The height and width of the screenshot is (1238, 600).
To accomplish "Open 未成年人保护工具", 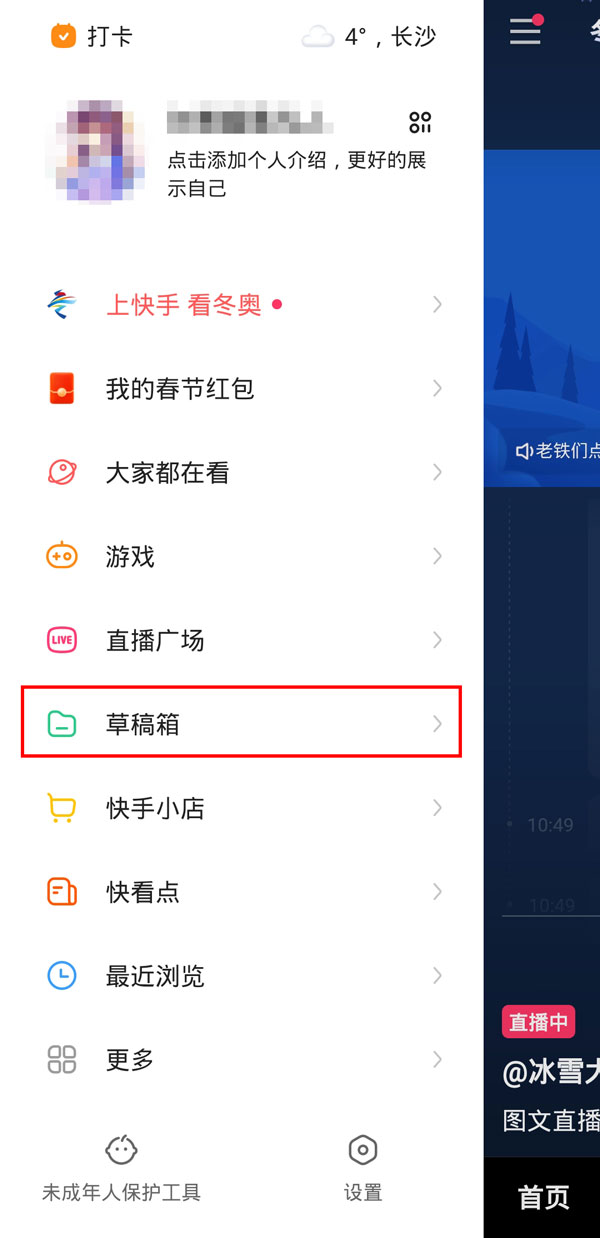I will pos(121,1167).
